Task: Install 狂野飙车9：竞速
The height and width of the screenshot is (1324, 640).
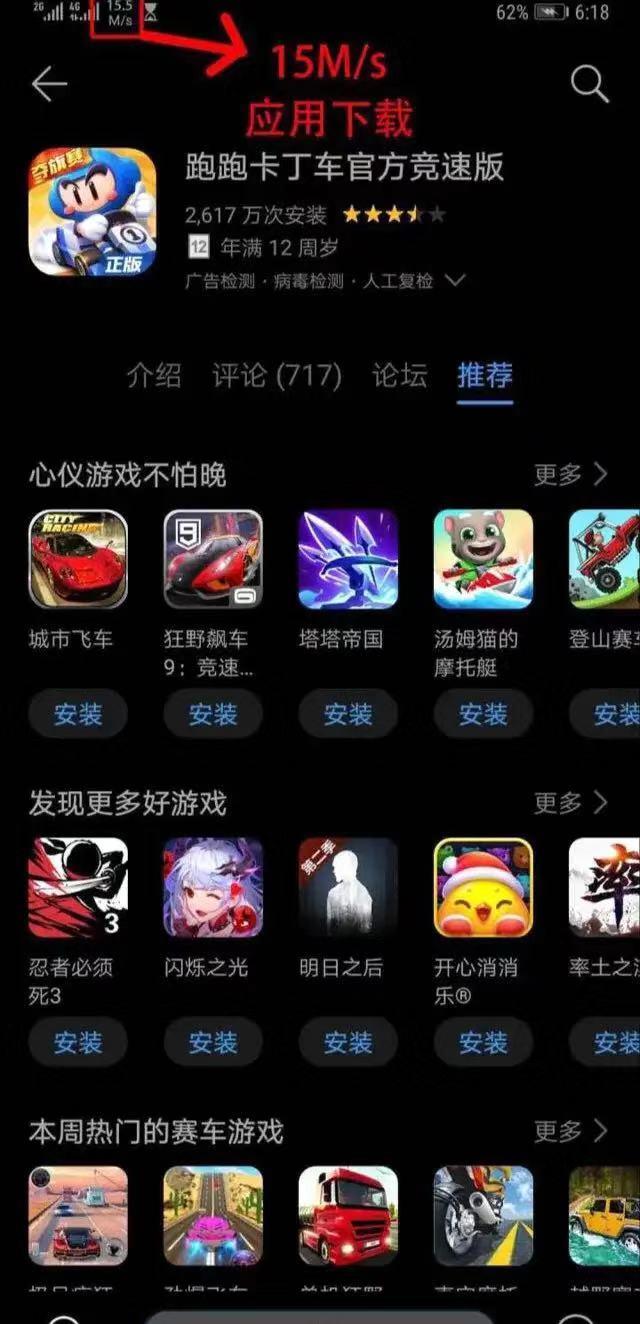Action: pos(213,714)
